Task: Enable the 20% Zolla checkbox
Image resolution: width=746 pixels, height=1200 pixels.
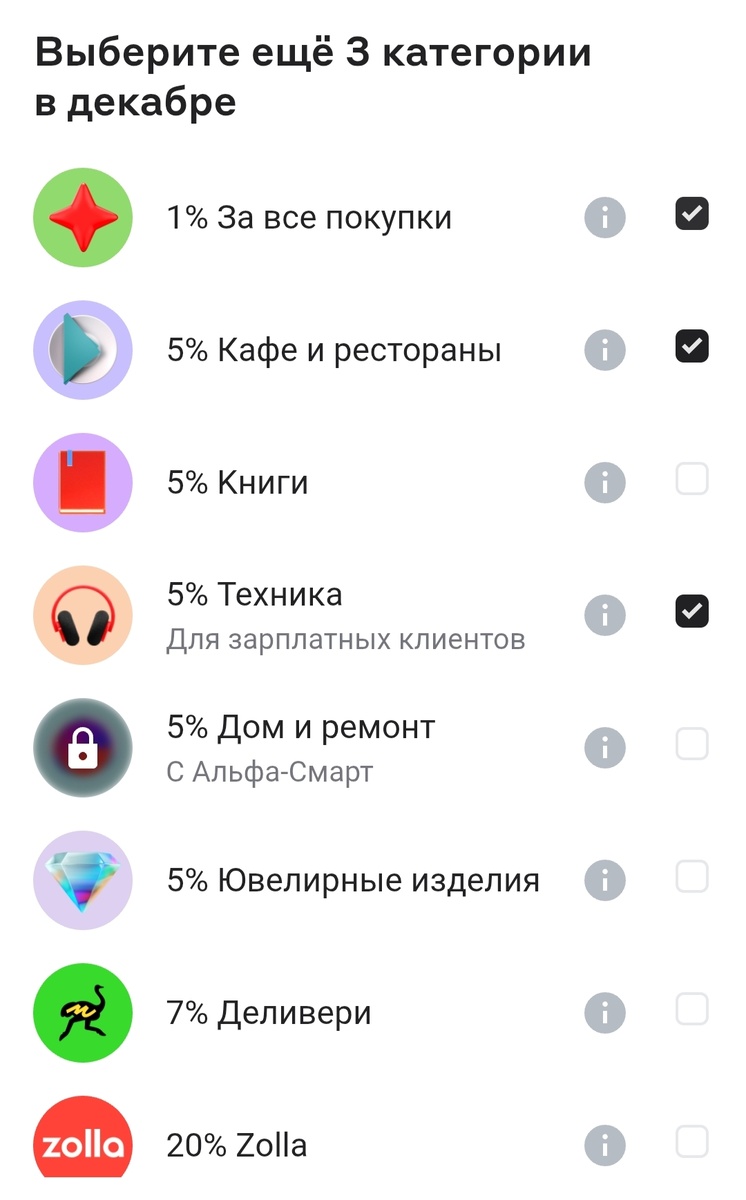Action: 691,1141
